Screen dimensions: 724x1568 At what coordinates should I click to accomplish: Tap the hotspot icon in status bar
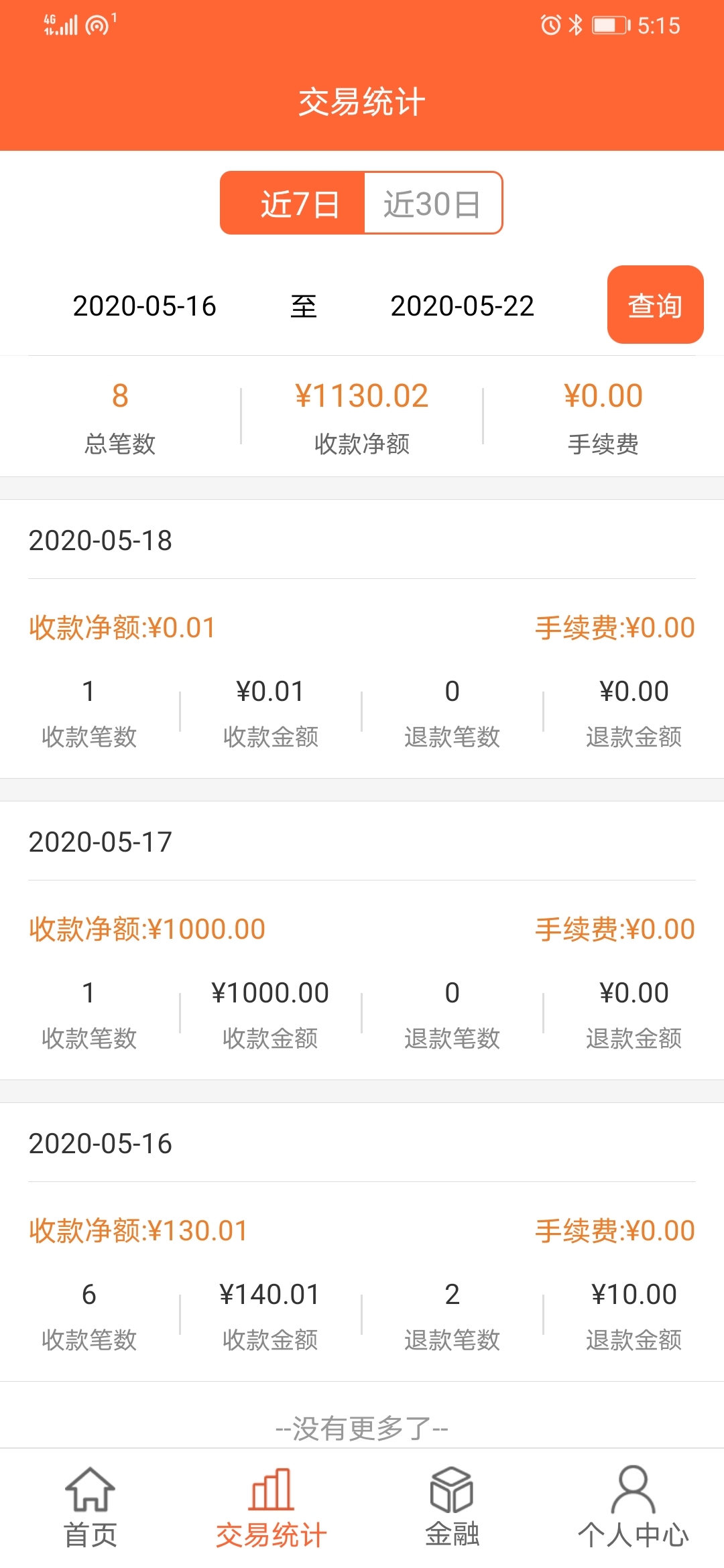tap(98, 23)
